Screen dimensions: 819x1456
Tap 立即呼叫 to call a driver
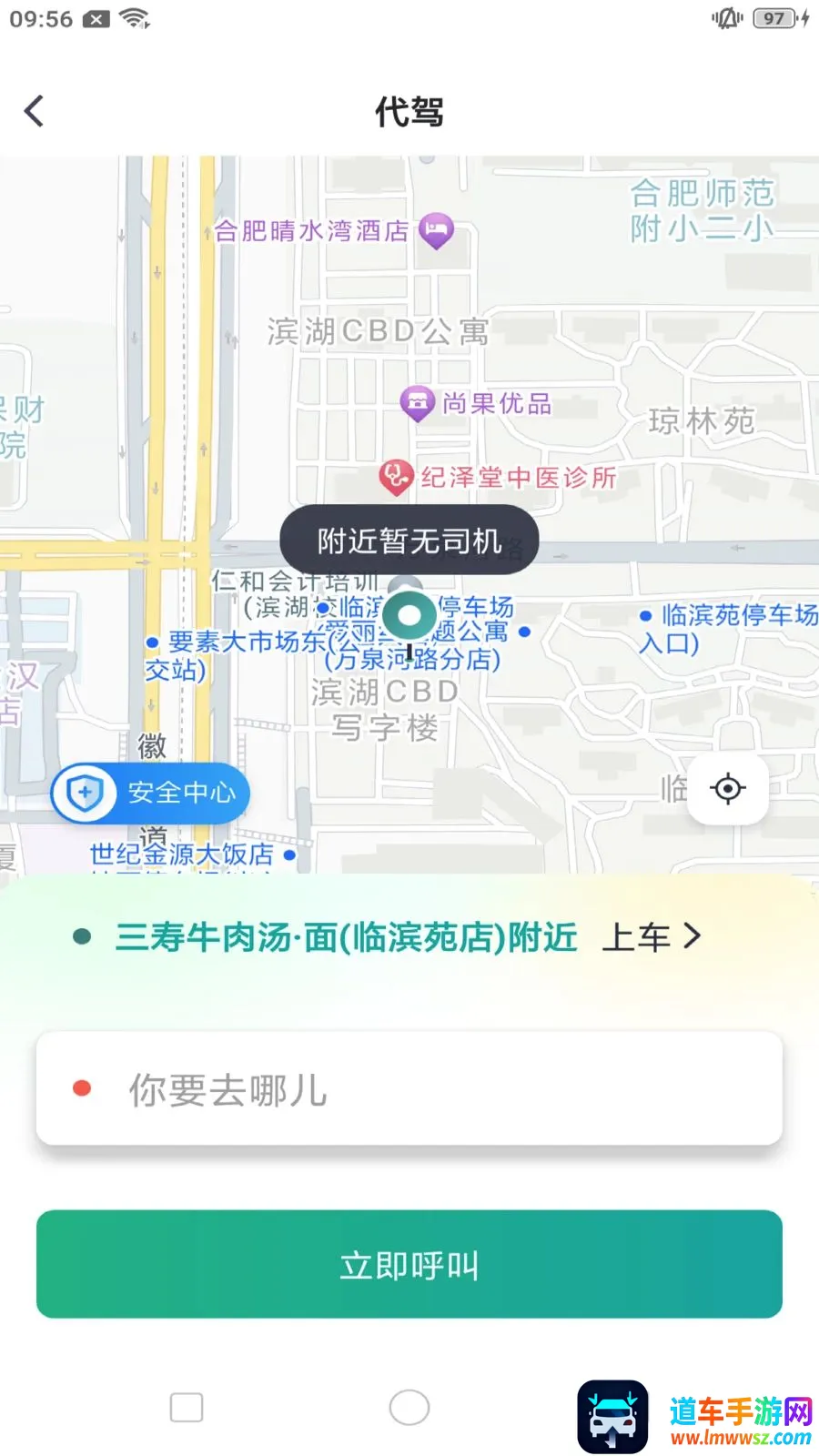pyautogui.click(x=409, y=1264)
